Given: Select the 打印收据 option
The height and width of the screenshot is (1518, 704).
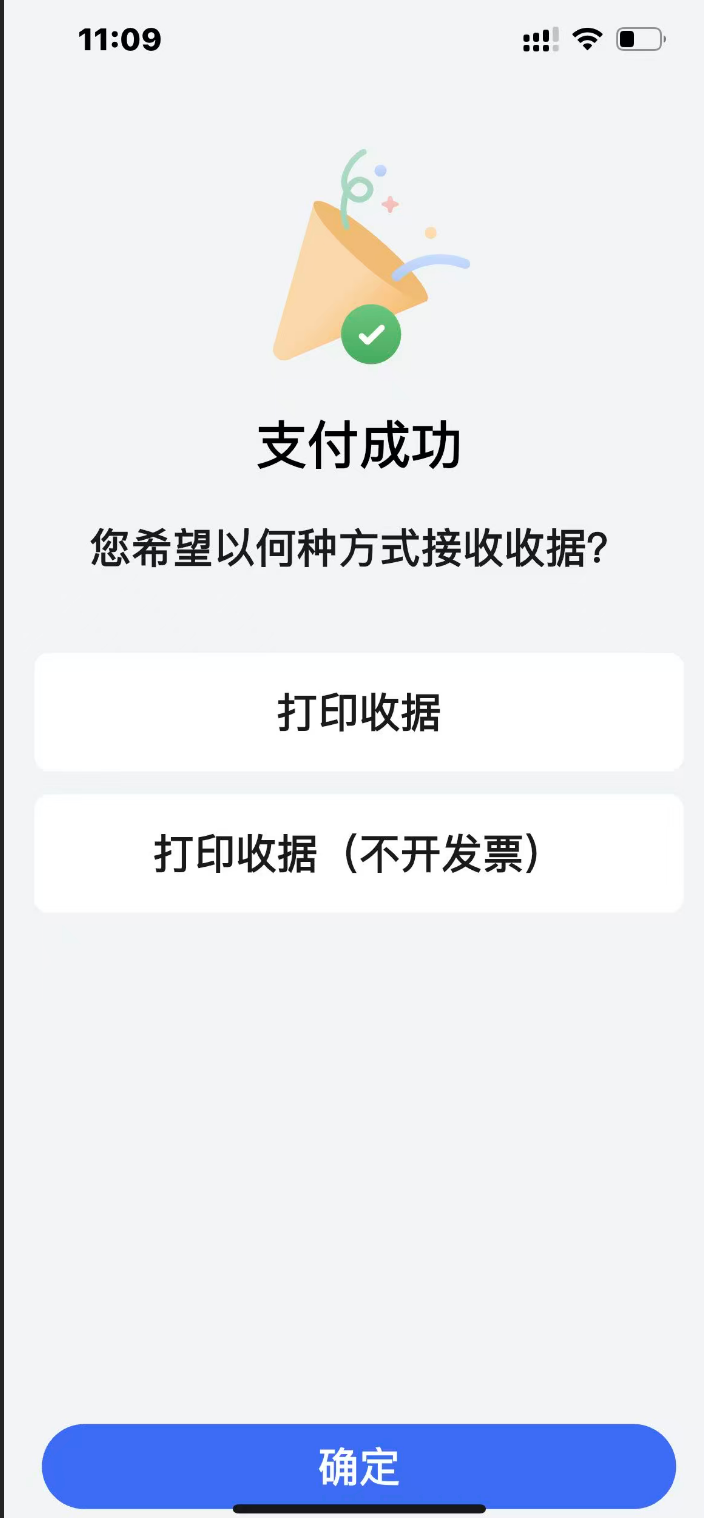Looking at the screenshot, I should coord(358,712).
